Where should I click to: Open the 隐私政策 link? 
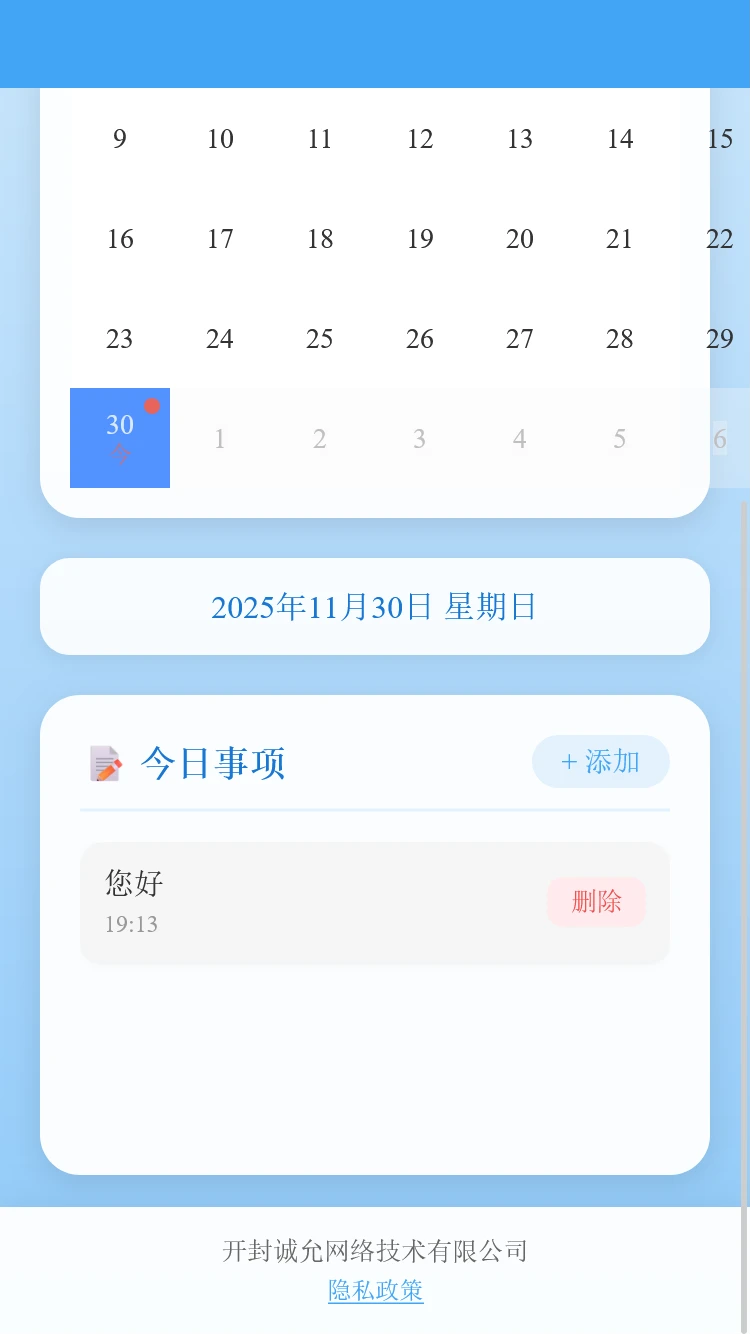point(375,1290)
